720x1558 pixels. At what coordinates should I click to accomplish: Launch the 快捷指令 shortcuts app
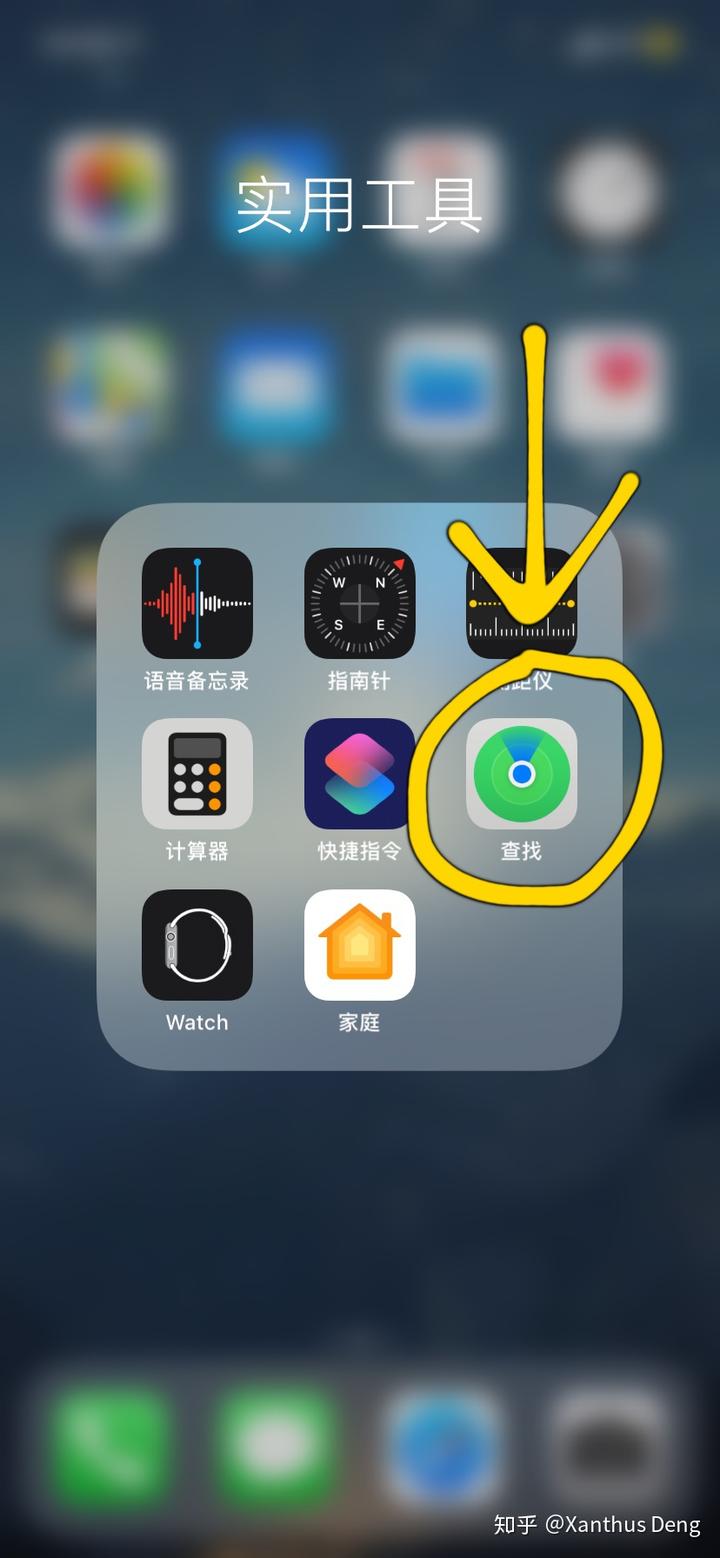pos(359,774)
